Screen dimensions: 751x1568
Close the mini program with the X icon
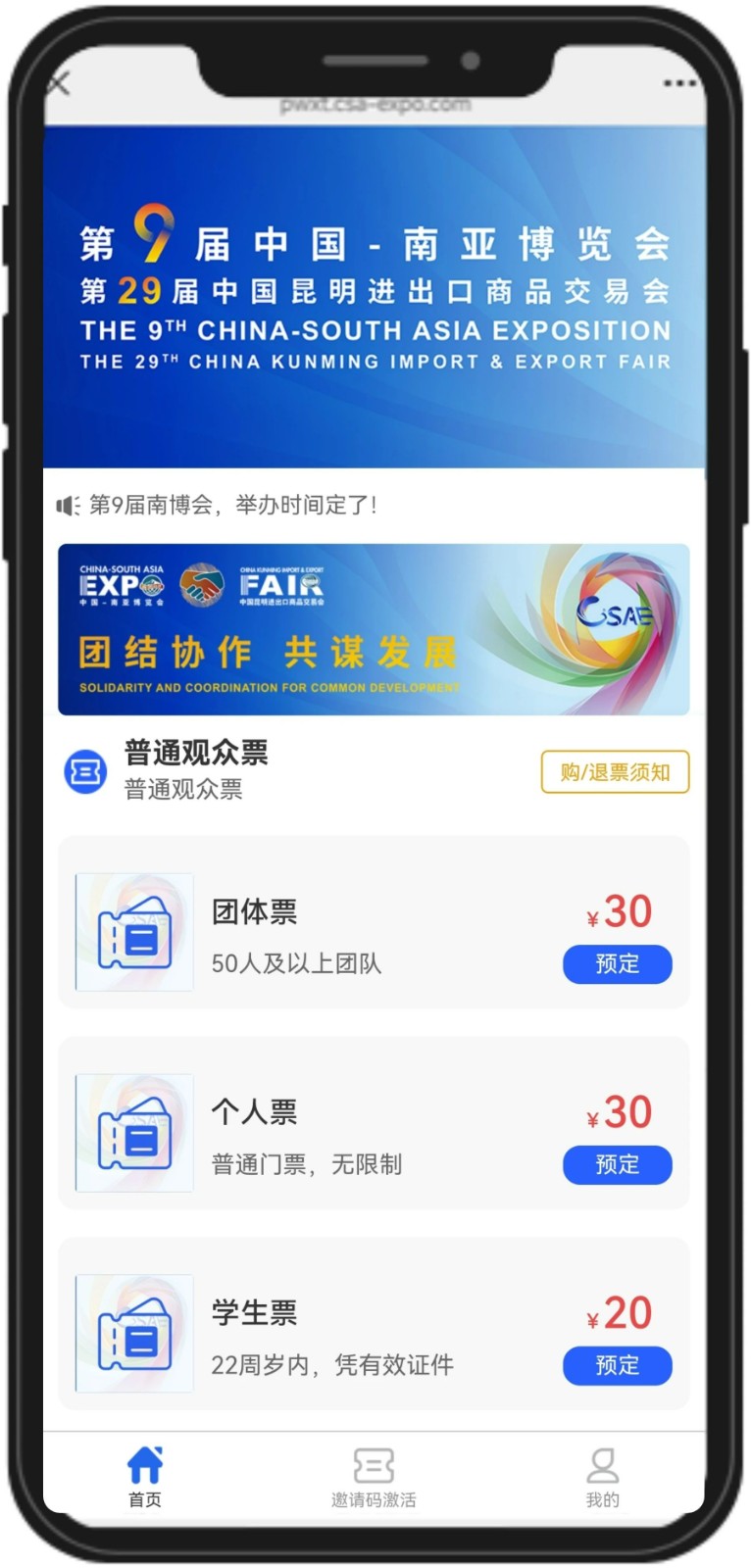59,83
